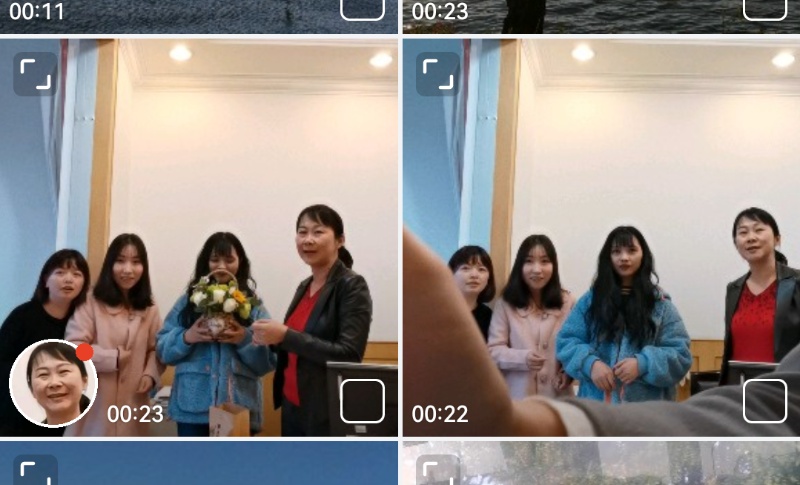The height and width of the screenshot is (485, 800).
Task: Select the 00:23 flower basket video checkbox
Action: point(362,401)
